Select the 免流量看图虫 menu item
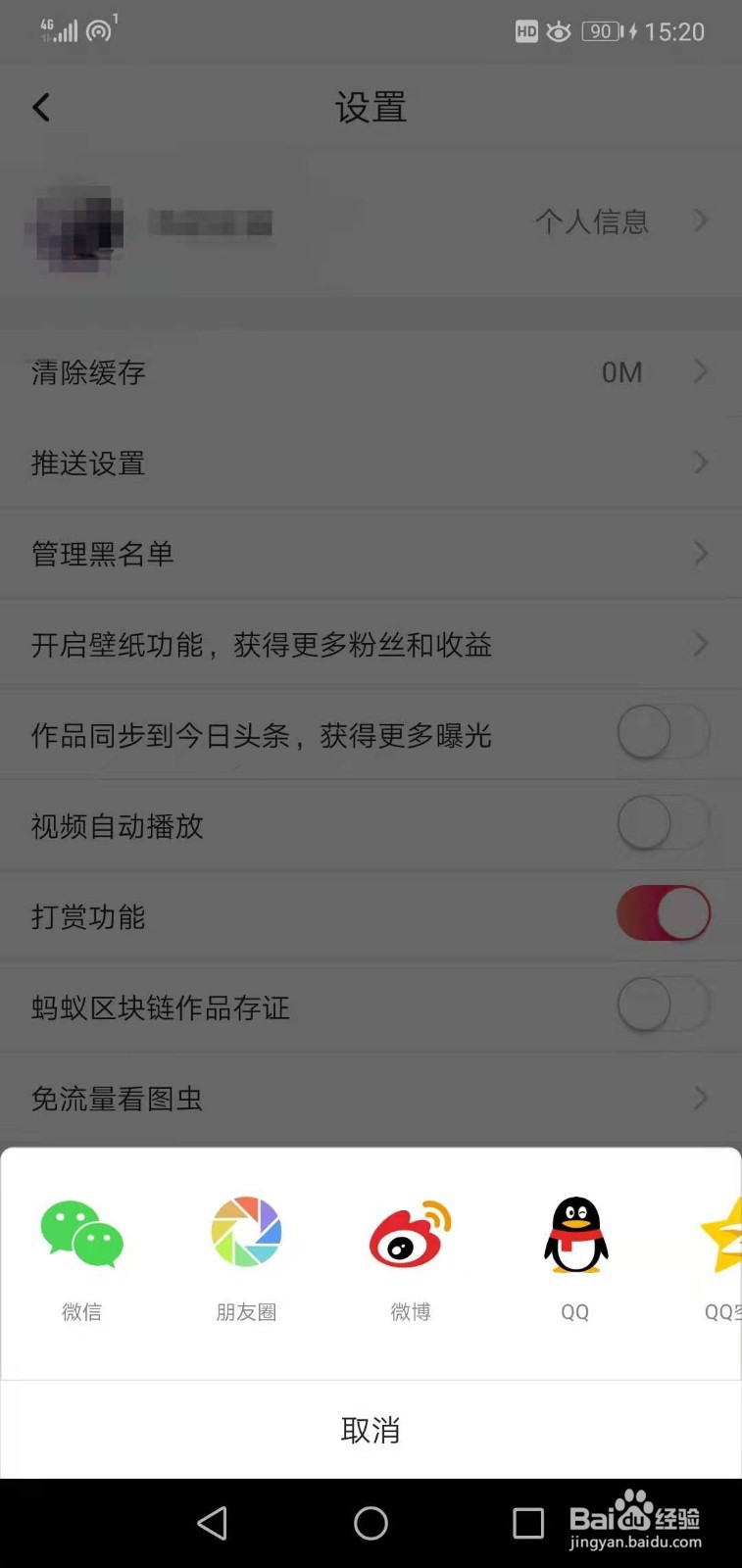This screenshot has height=1568, width=742. (x=371, y=1099)
